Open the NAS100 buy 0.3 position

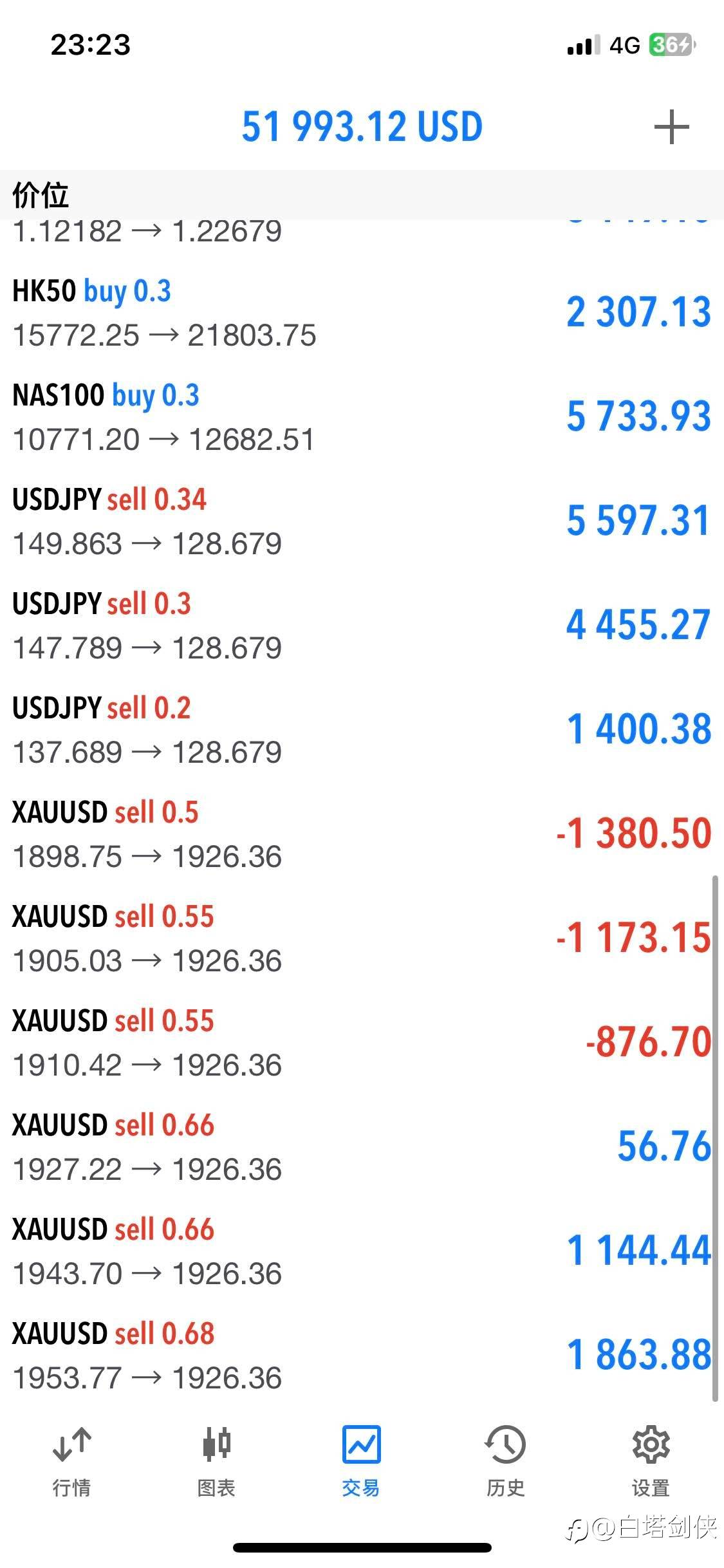click(362, 417)
